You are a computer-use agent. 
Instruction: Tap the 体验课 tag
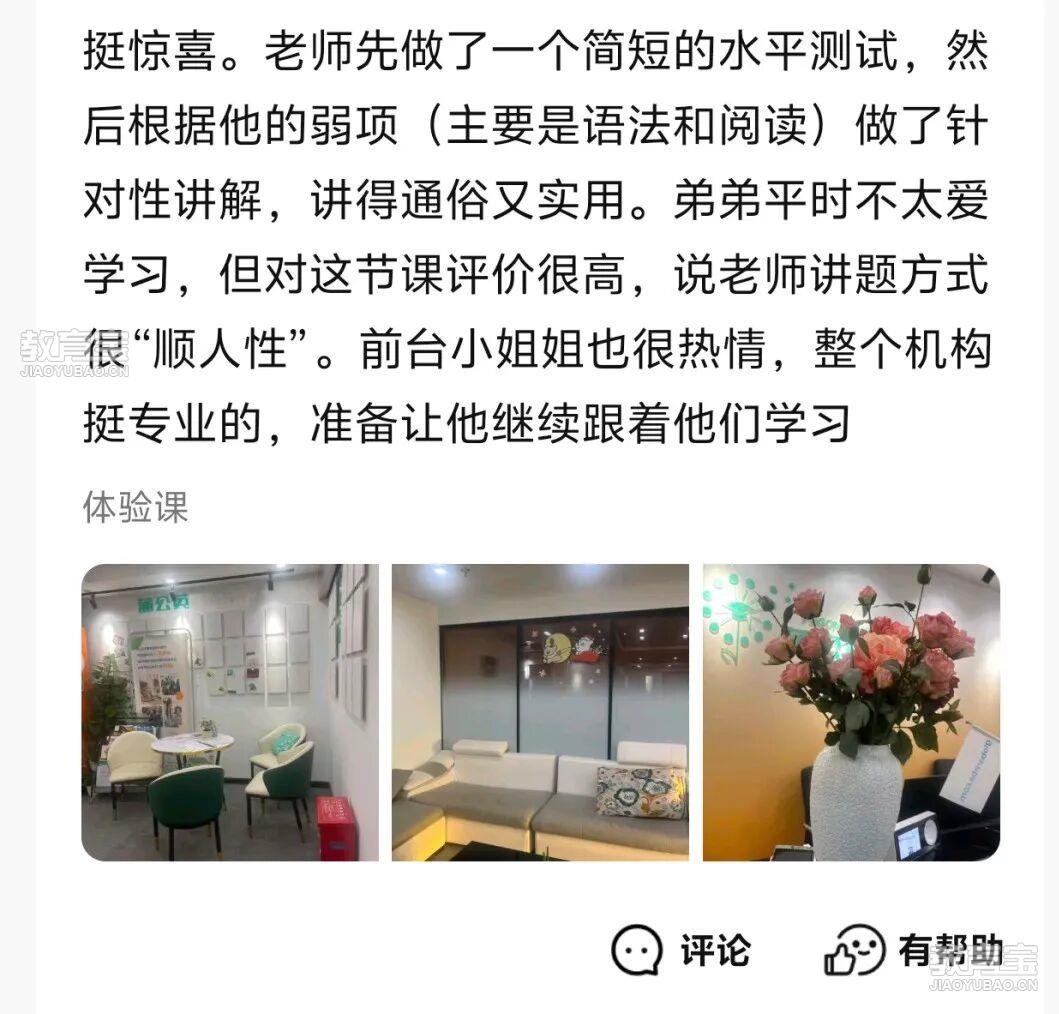click(x=135, y=508)
